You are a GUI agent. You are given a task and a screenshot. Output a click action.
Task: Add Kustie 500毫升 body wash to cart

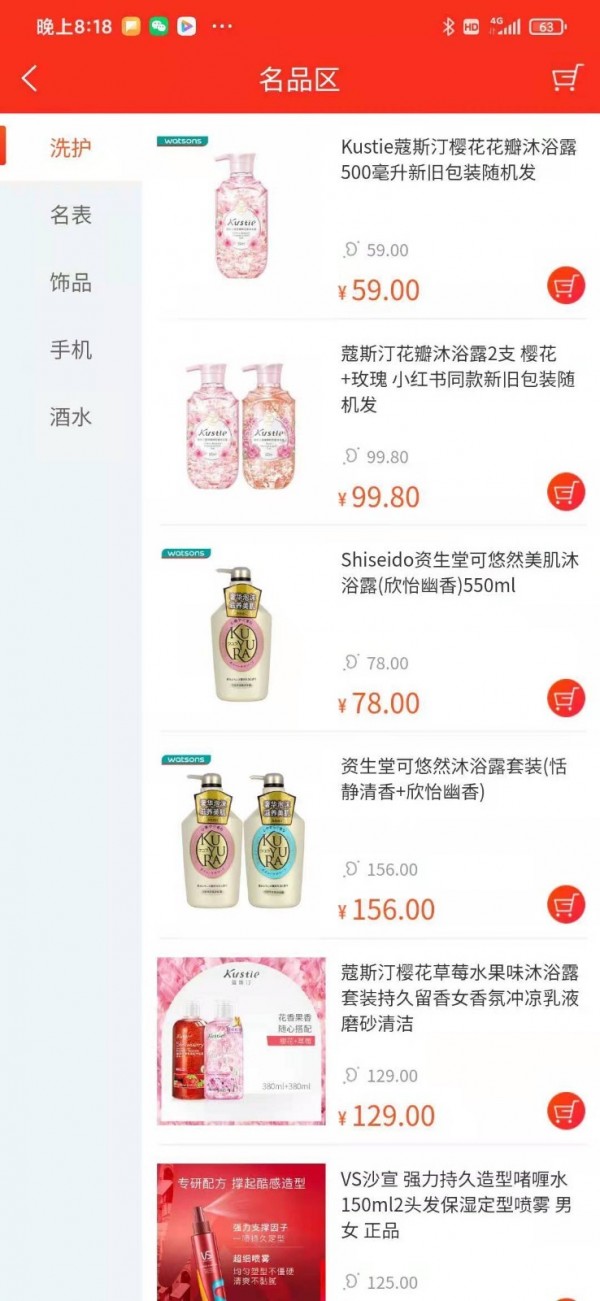pos(566,286)
